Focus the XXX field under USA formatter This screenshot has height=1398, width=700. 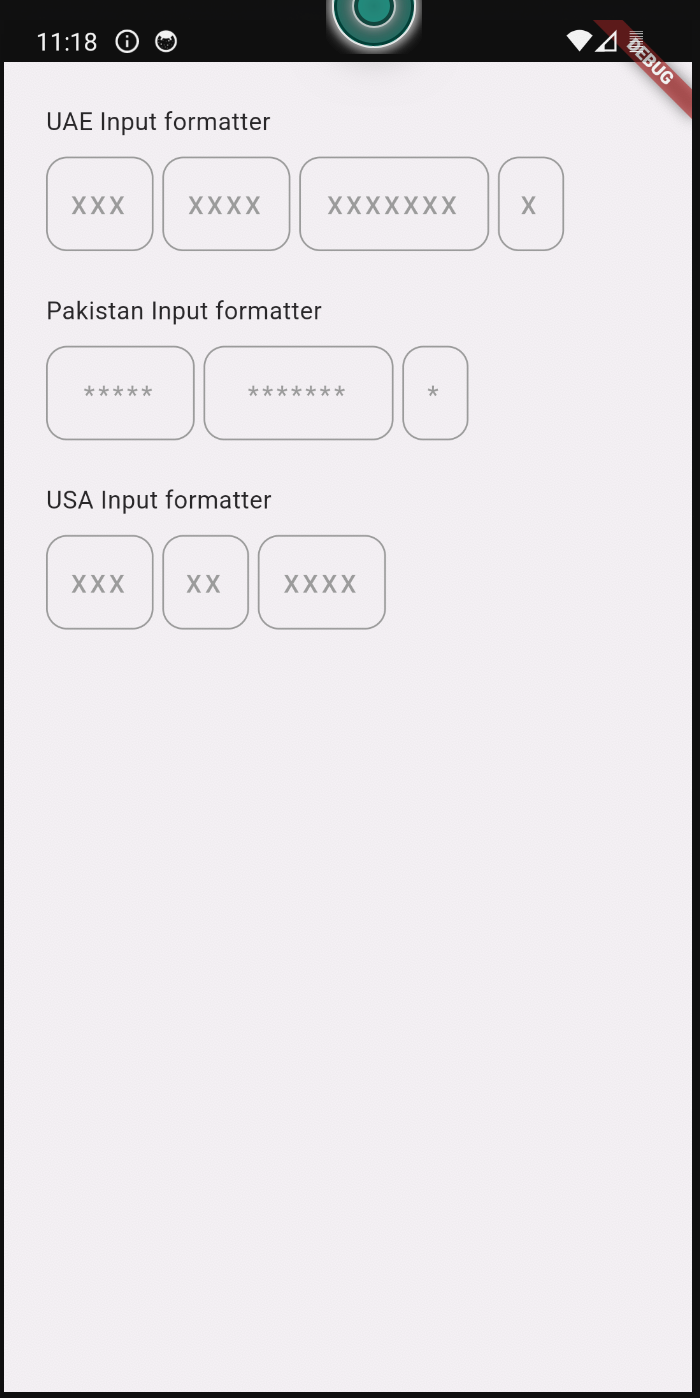[x=100, y=582]
